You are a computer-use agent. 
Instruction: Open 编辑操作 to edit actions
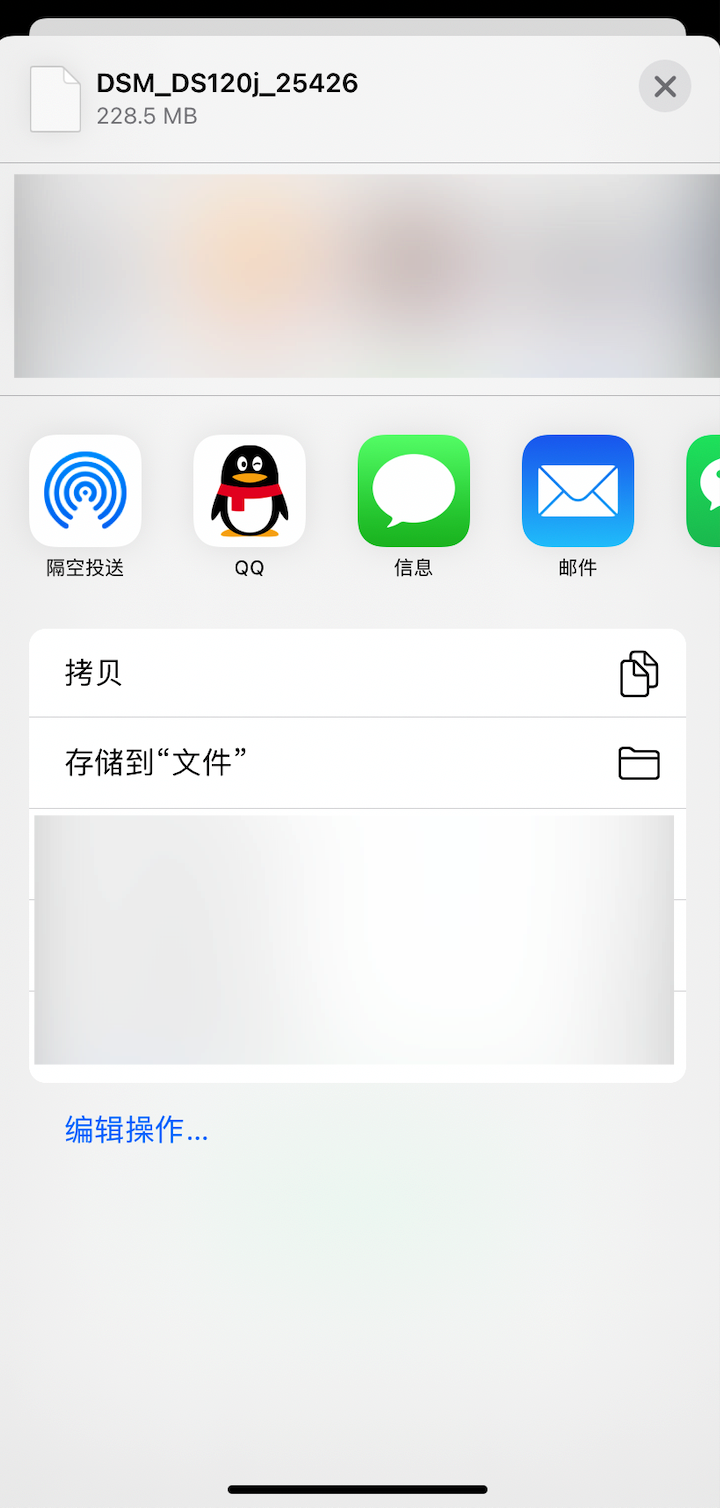click(137, 1130)
